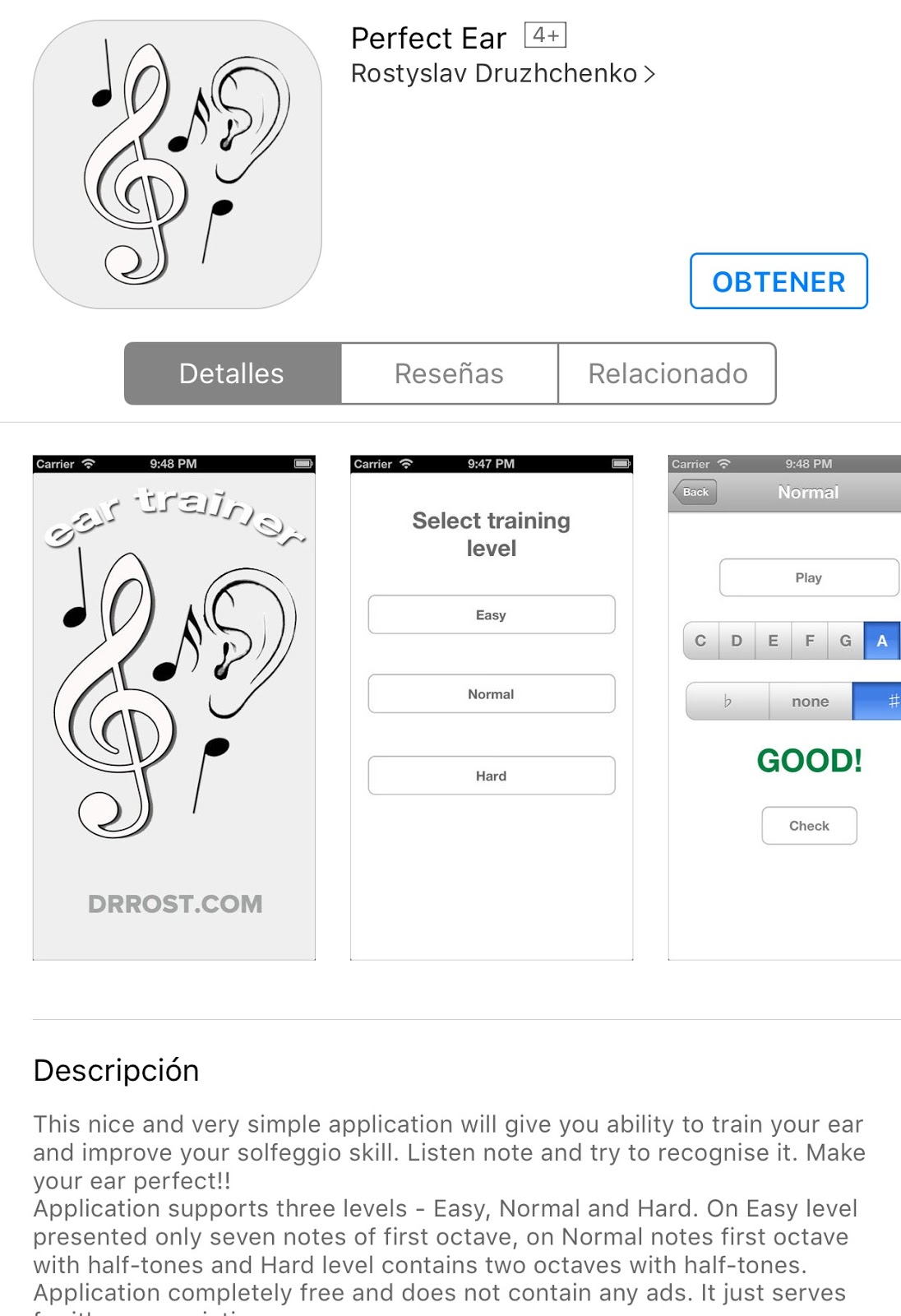
Task: Tap OBTENER to download Perfect Ear
Action: pos(779,281)
